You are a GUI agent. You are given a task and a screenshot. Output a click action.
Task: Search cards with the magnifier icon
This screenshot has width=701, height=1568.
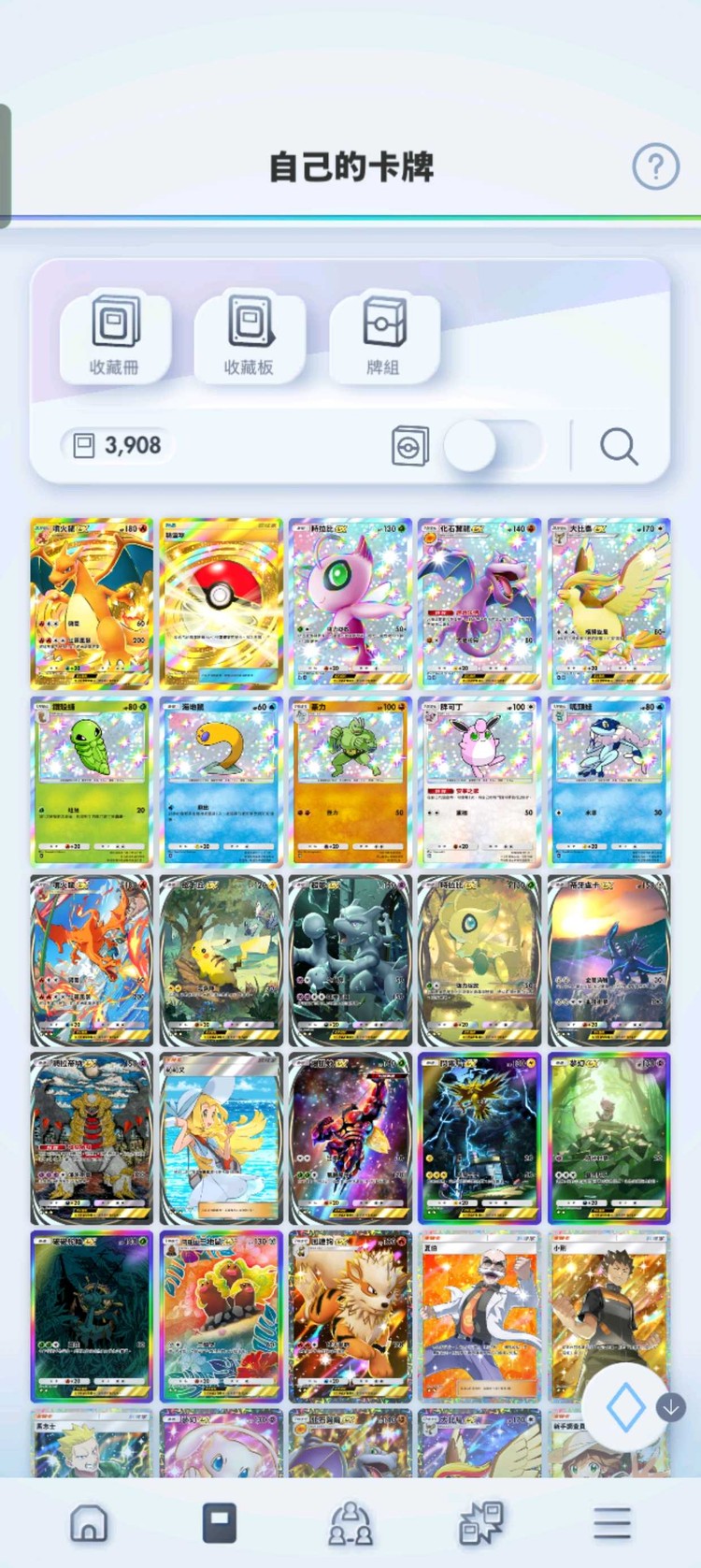[619, 447]
